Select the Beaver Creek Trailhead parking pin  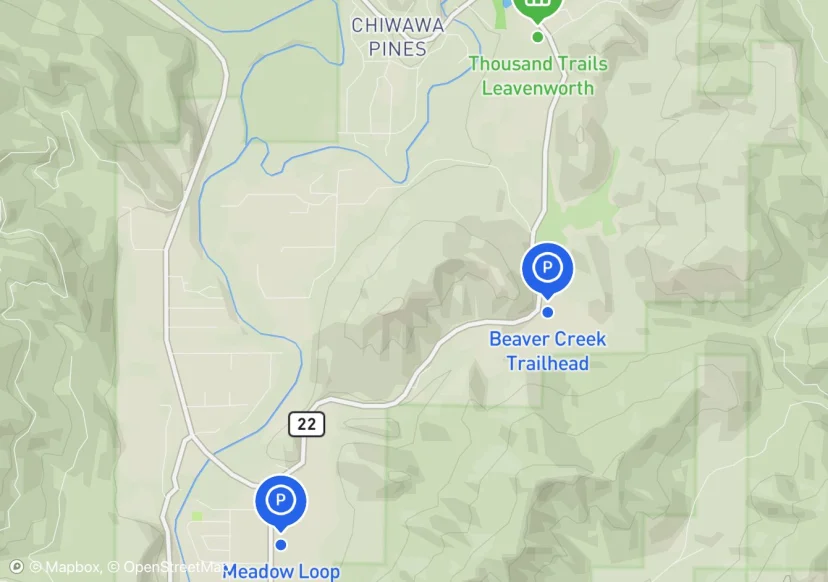[x=547, y=268]
